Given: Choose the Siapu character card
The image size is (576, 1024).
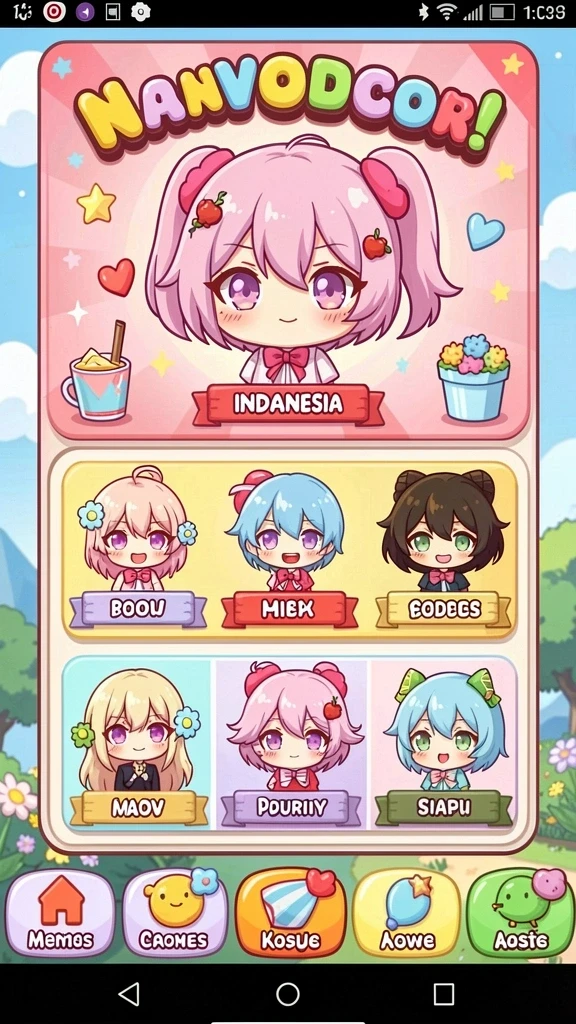Looking at the screenshot, I should [x=444, y=743].
